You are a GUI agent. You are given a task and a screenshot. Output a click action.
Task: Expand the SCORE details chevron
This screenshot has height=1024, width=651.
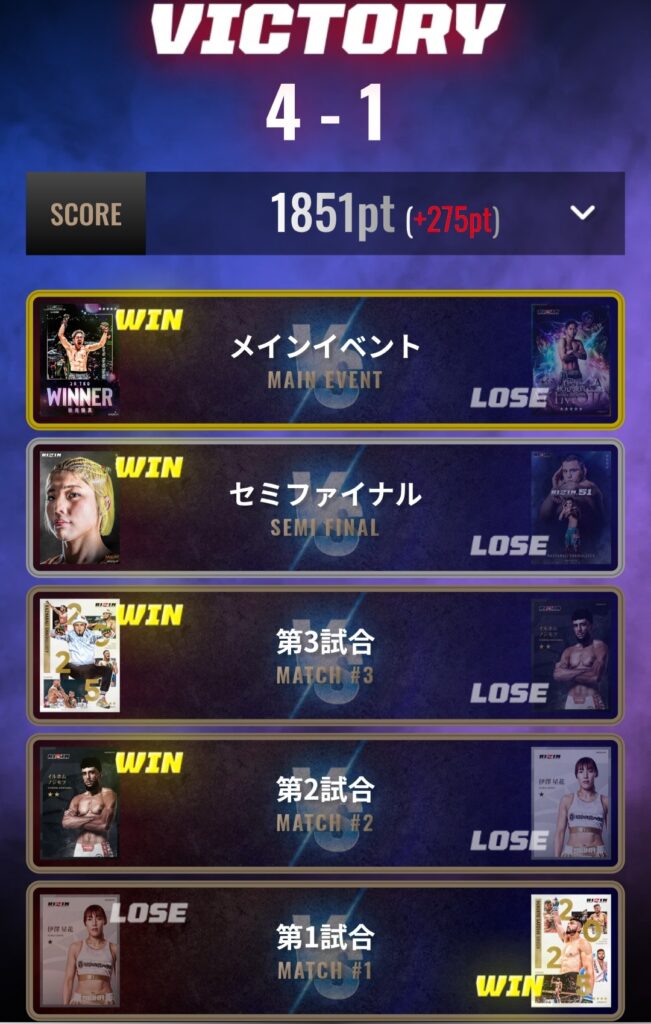pos(582,213)
